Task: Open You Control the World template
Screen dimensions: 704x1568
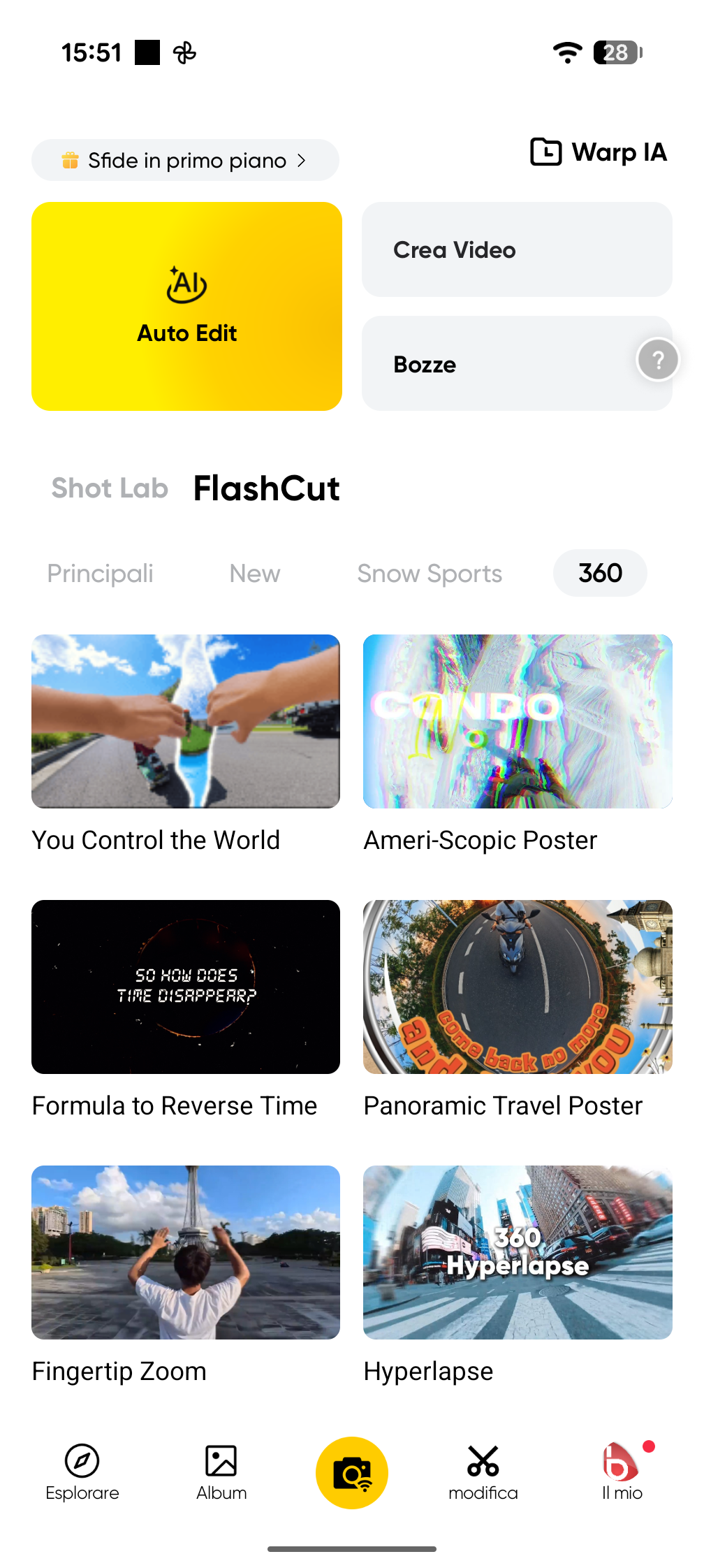Action: [x=186, y=722]
